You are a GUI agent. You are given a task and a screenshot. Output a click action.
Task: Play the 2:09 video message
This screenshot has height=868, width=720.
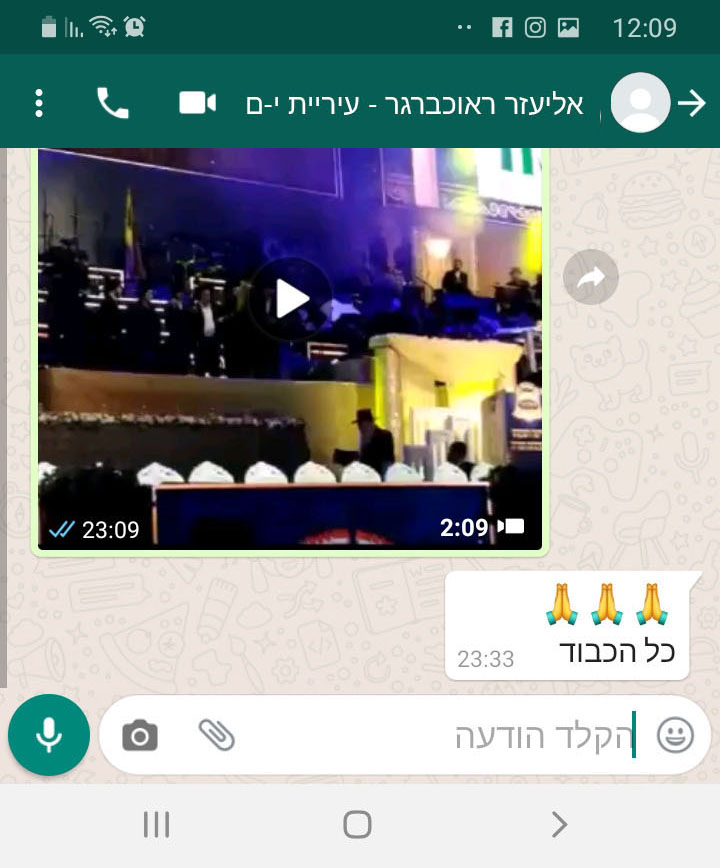tap(291, 298)
